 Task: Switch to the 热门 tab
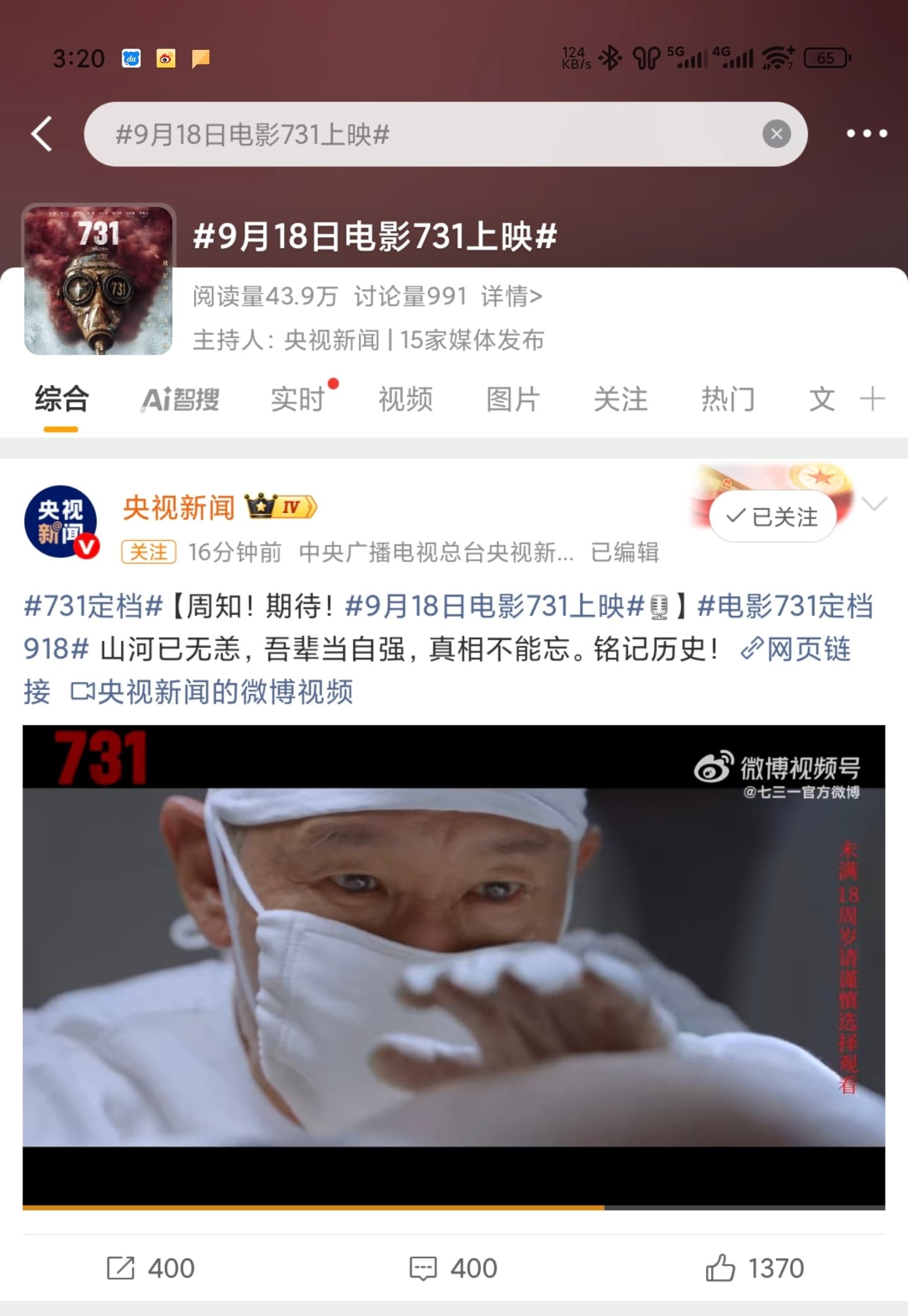[x=728, y=399]
